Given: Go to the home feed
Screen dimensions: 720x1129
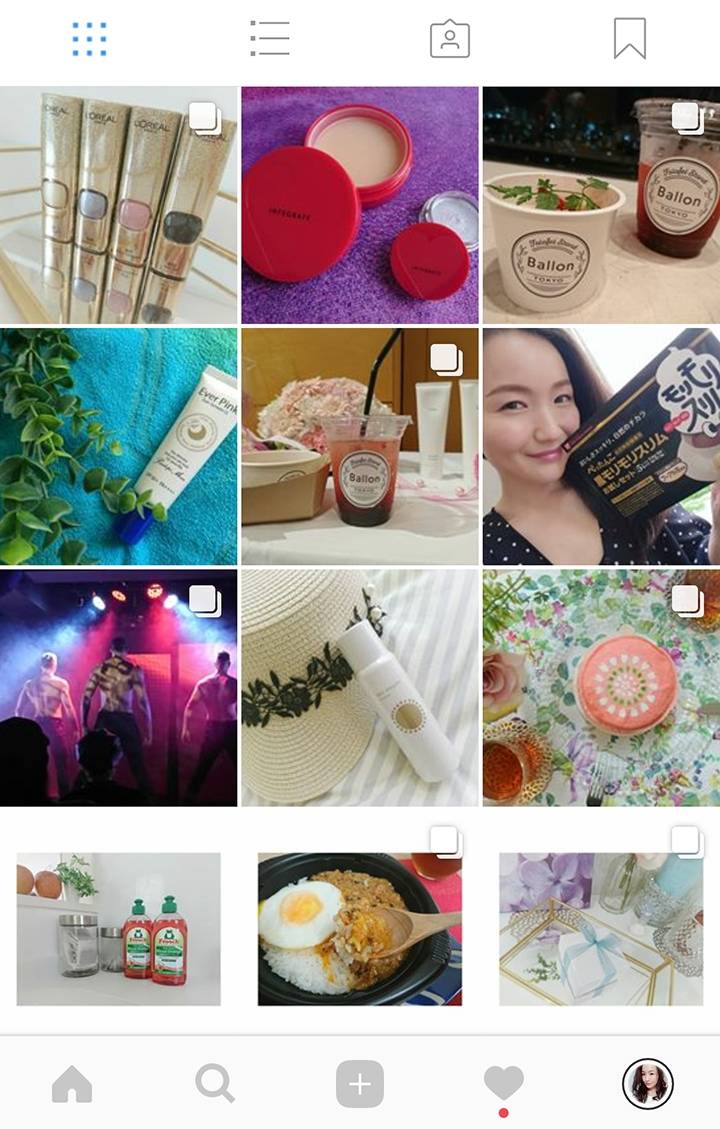Looking at the screenshot, I should [x=72, y=1084].
